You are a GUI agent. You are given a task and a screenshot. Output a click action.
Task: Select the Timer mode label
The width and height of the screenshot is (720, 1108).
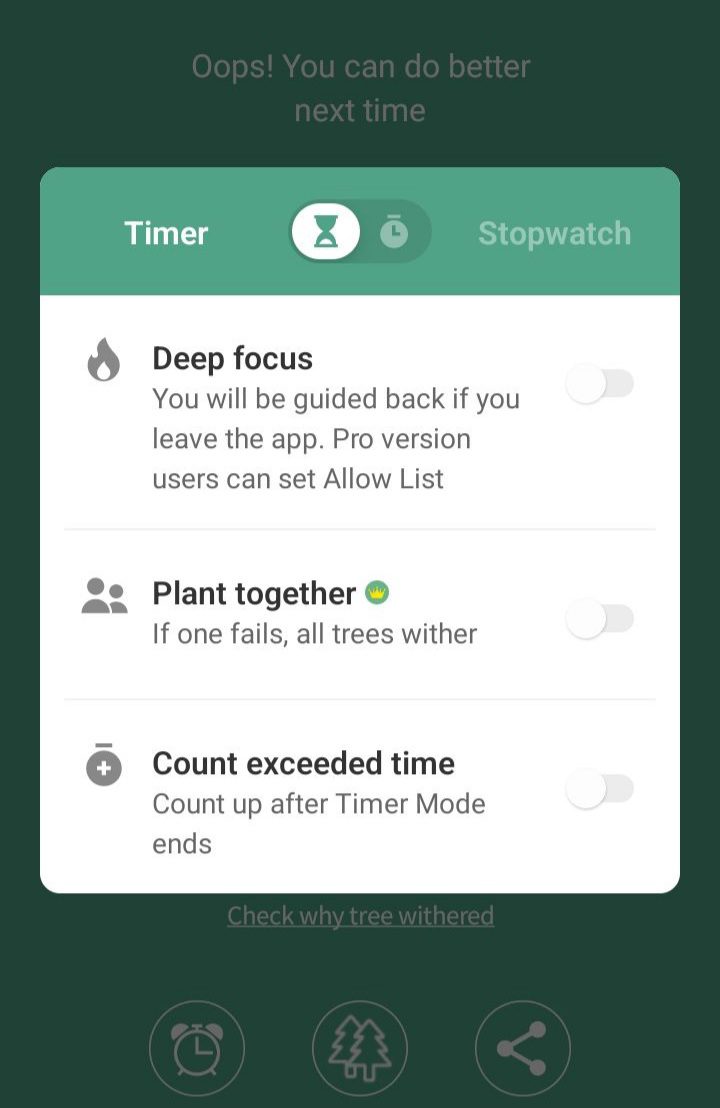click(x=166, y=233)
